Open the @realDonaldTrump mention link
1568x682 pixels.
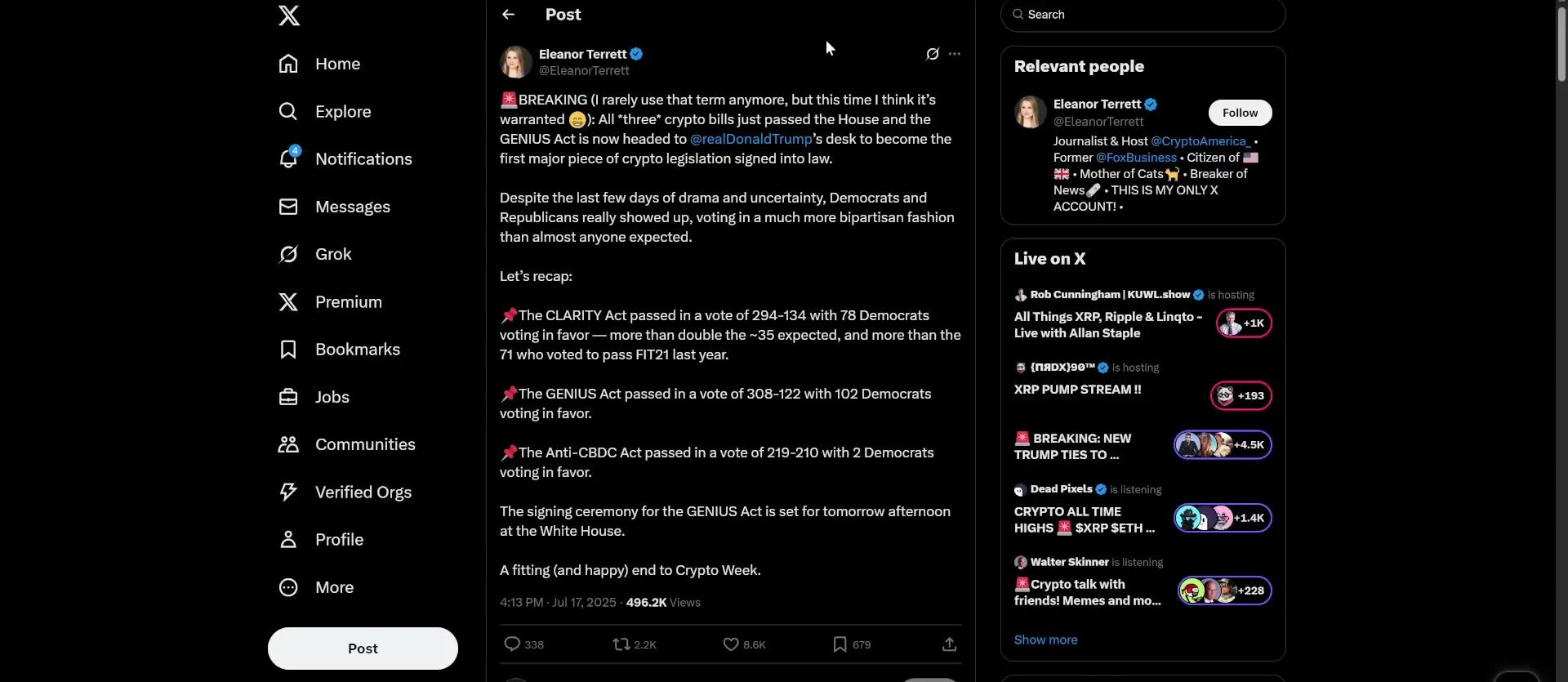pyautogui.click(x=751, y=139)
